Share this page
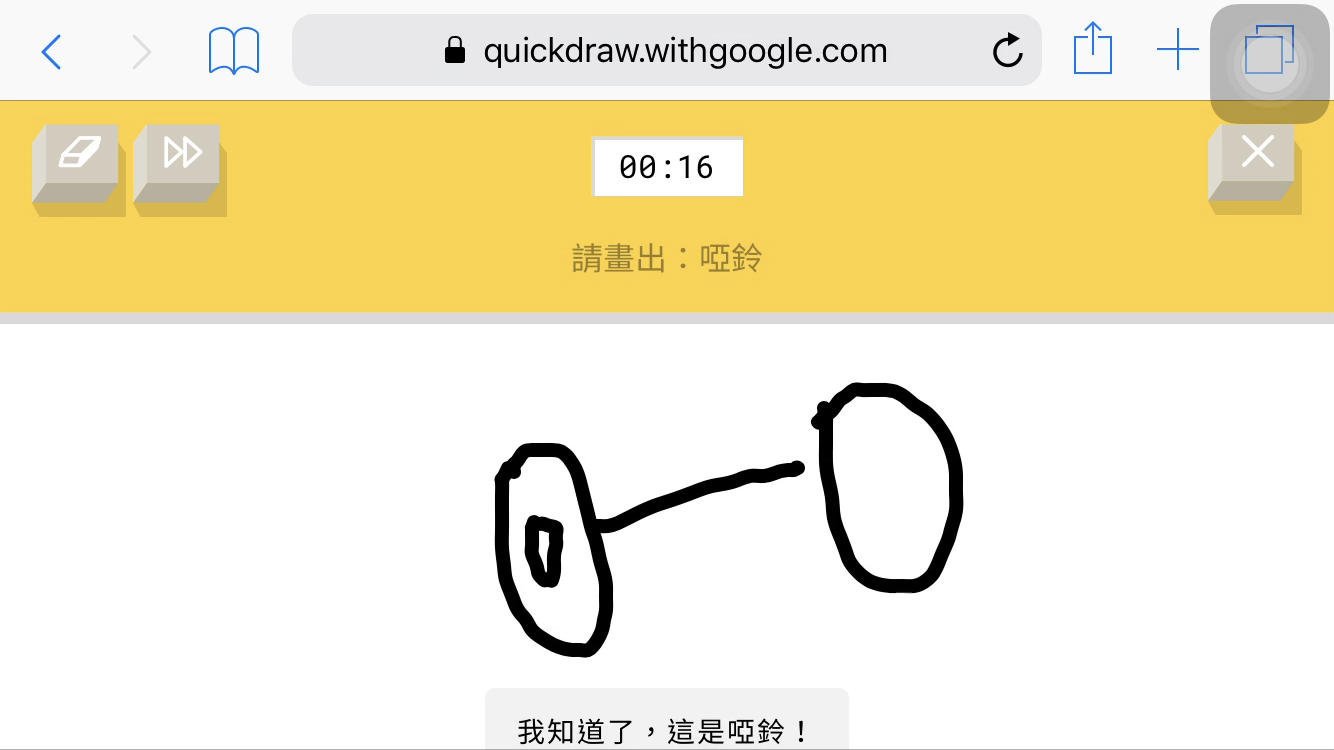 [1092, 49]
